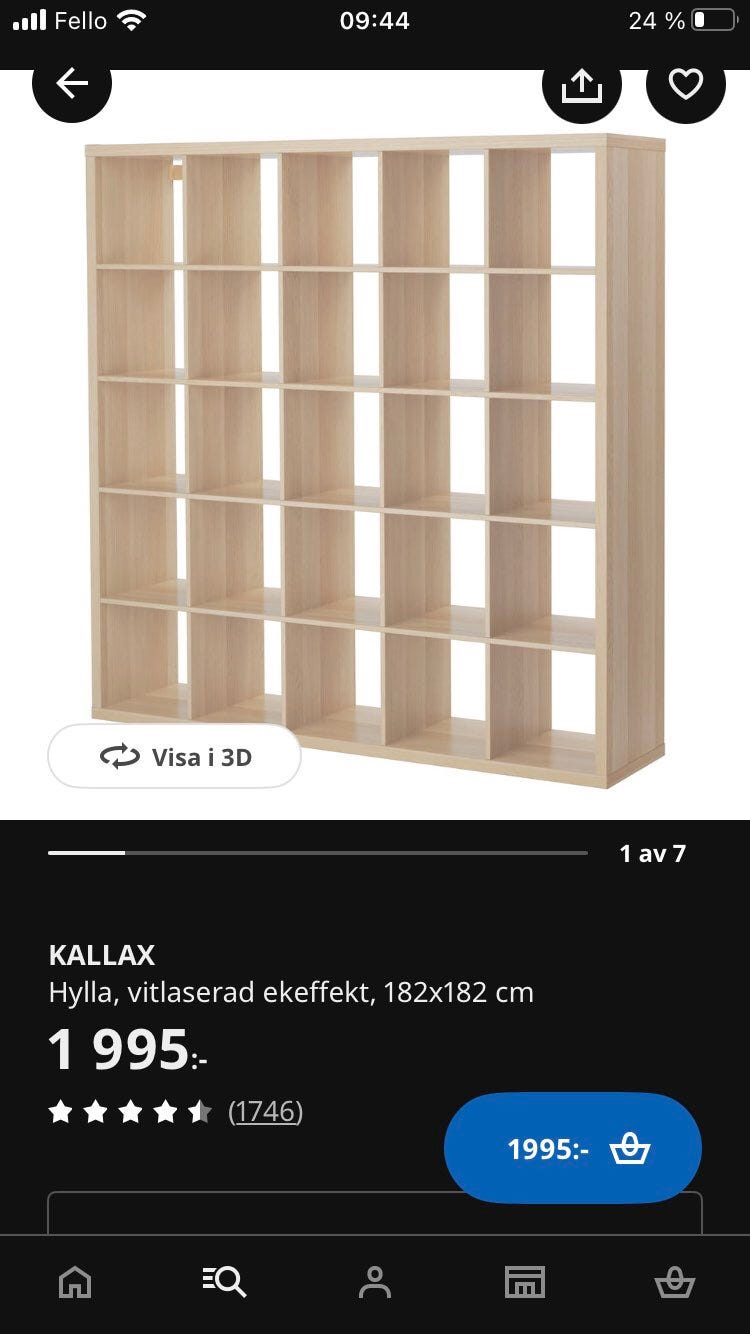Tap the image carousel progress bar
The height and width of the screenshot is (1334, 750).
tap(318, 853)
